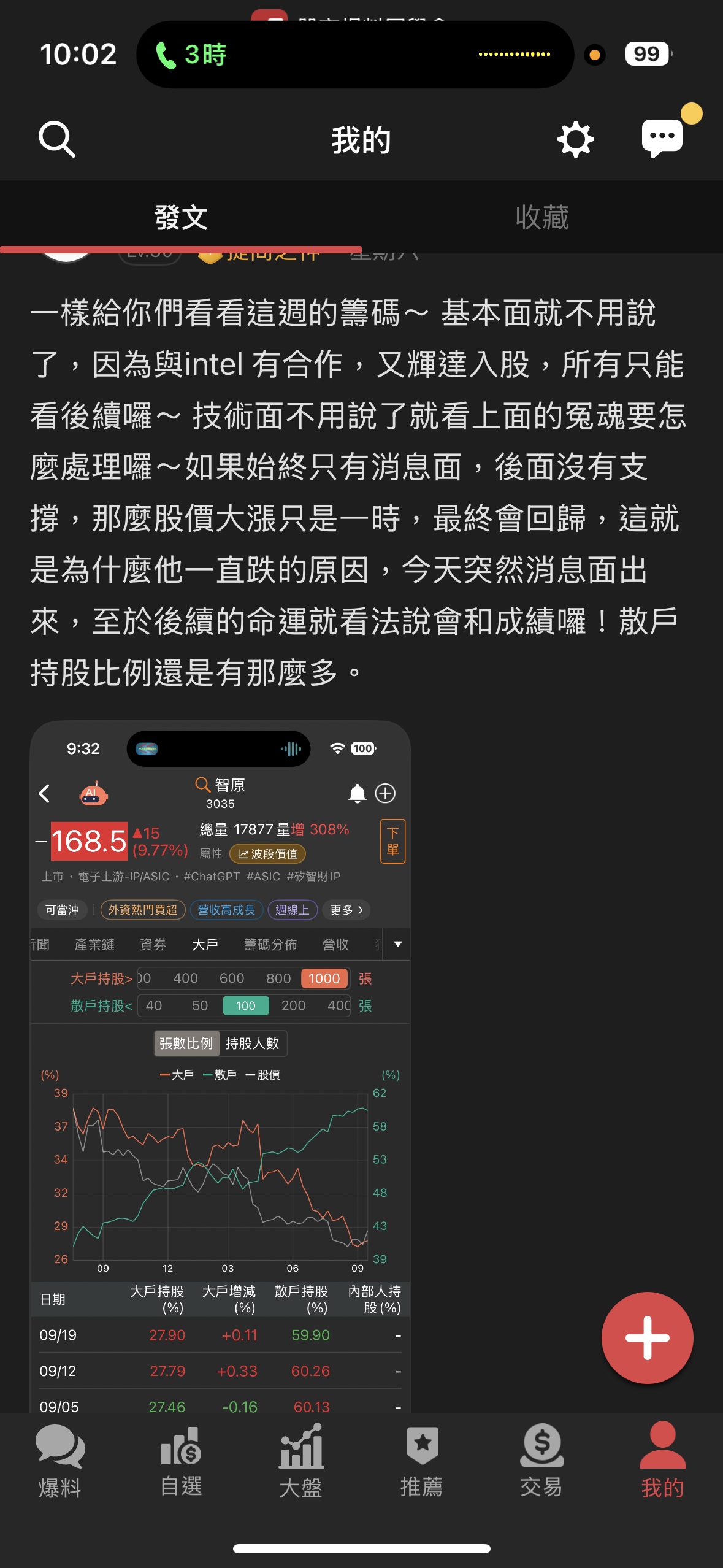The image size is (723, 1568).
Task: Open the dropdown arrow beside 營收 tab
Action: pyautogui.click(x=397, y=945)
